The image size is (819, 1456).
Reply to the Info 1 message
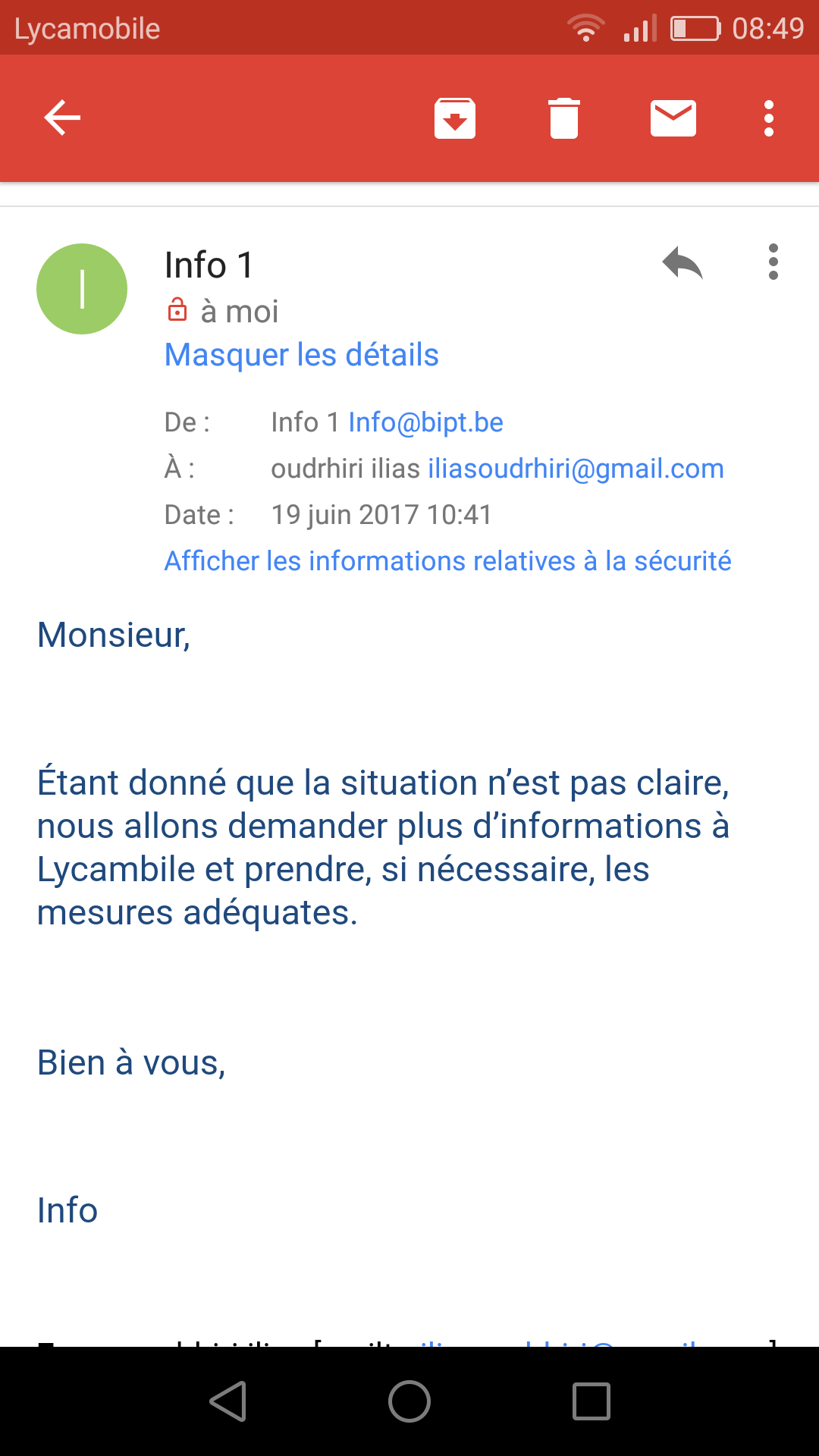[x=682, y=264]
